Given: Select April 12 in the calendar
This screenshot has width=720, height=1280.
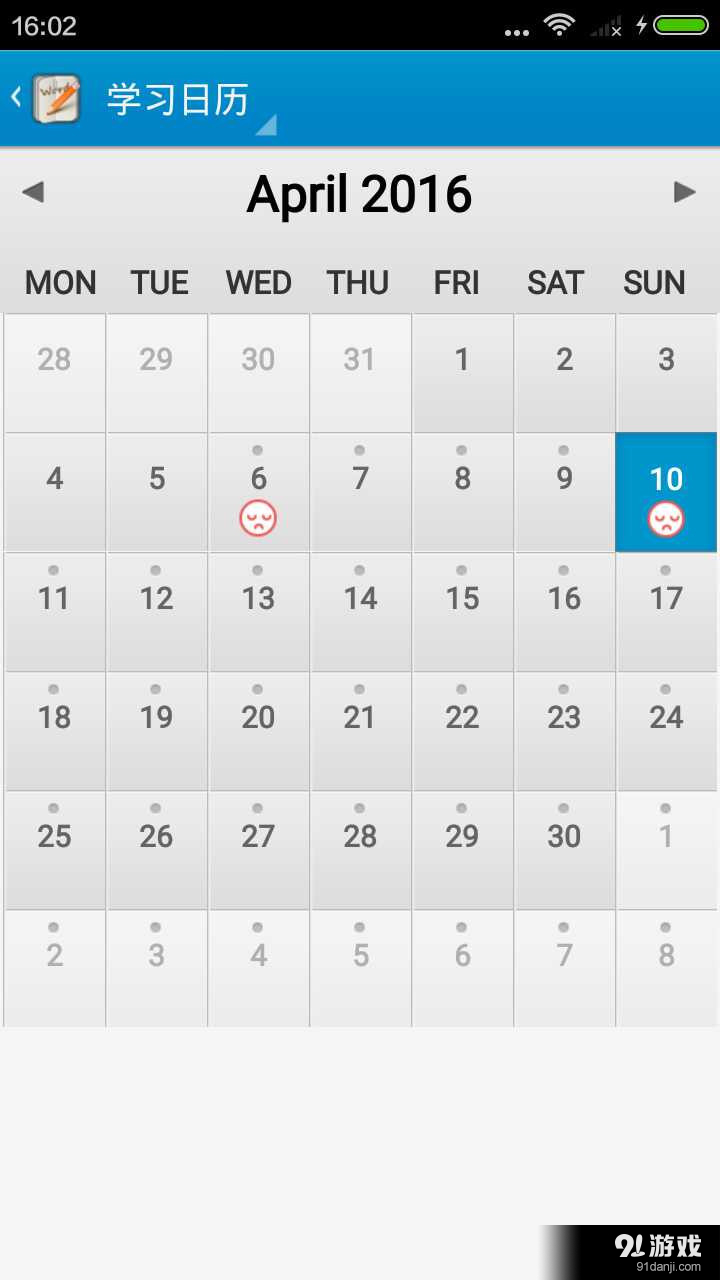Looking at the screenshot, I should (156, 611).
